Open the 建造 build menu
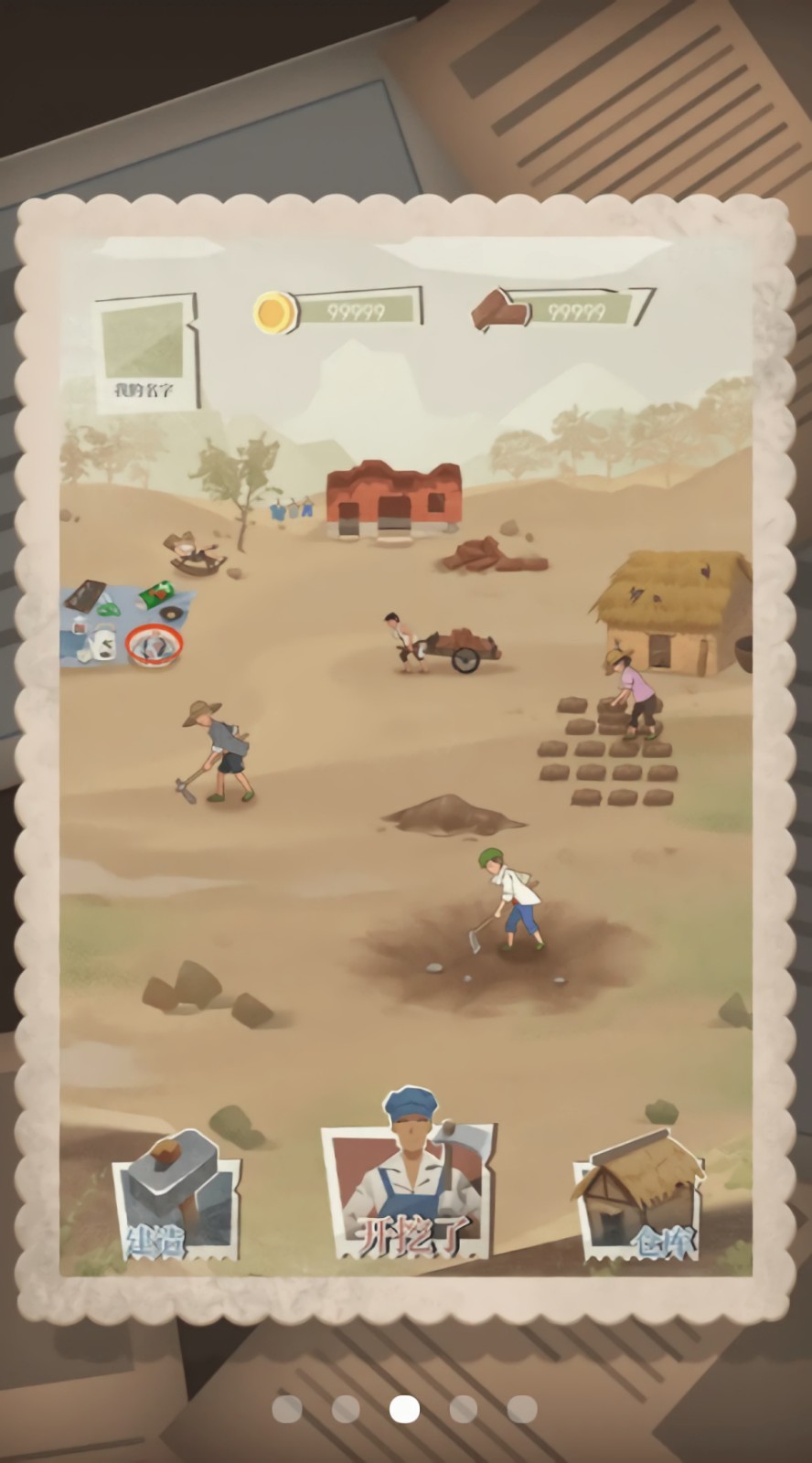Screen dimensions: 812x1463 [176, 1197]
